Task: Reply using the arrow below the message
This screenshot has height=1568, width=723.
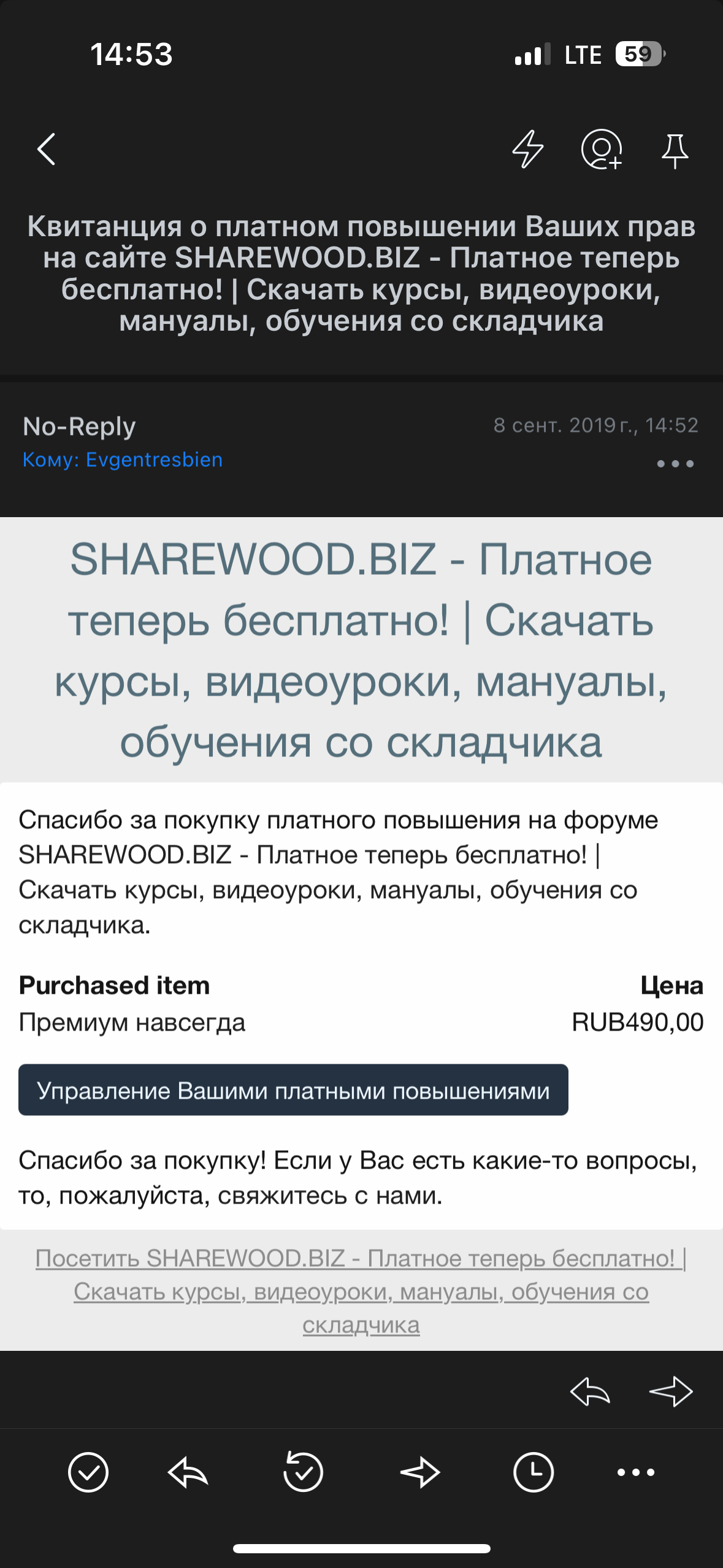Action: coord(590,1391)
